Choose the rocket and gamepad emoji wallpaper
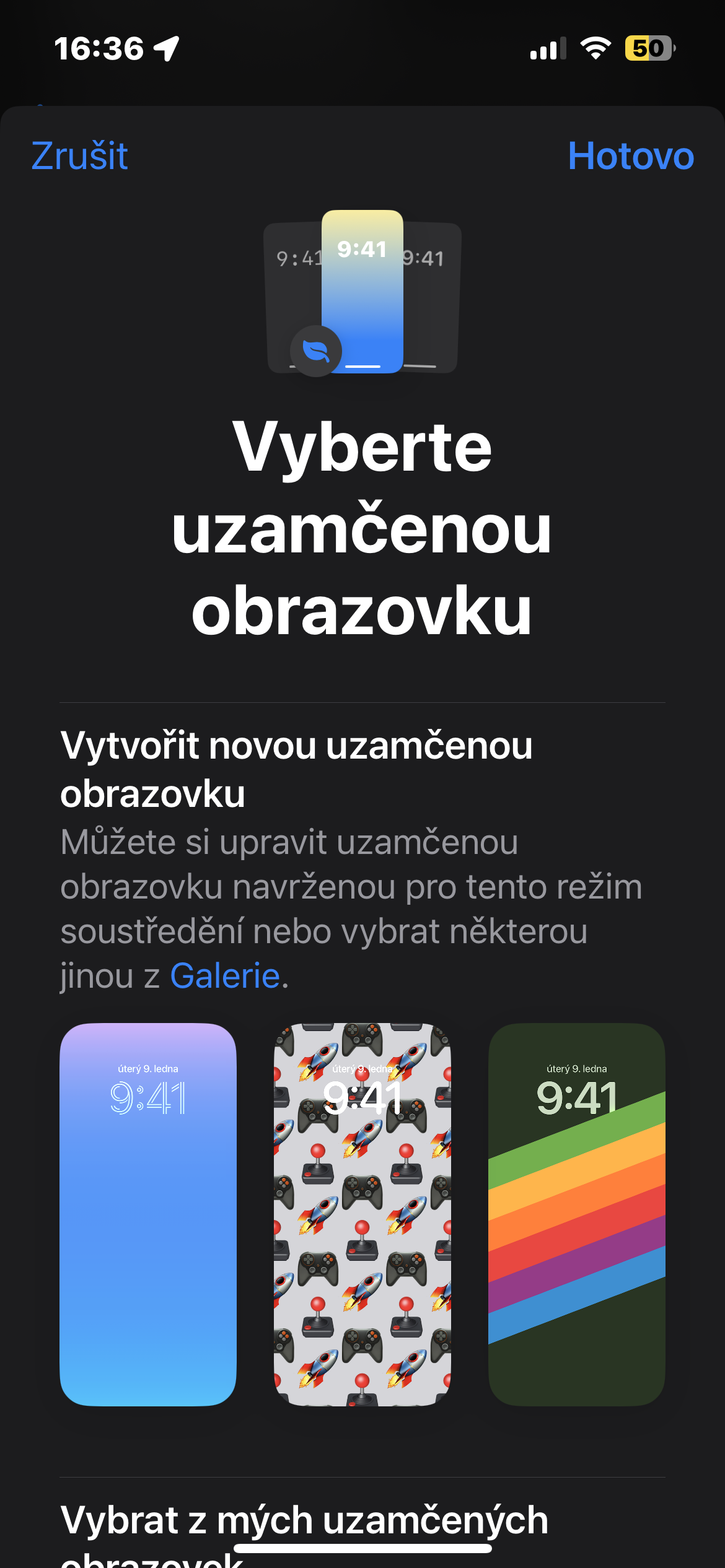The height and width of the screenshot is (1568, 725). click(362, 1214)
